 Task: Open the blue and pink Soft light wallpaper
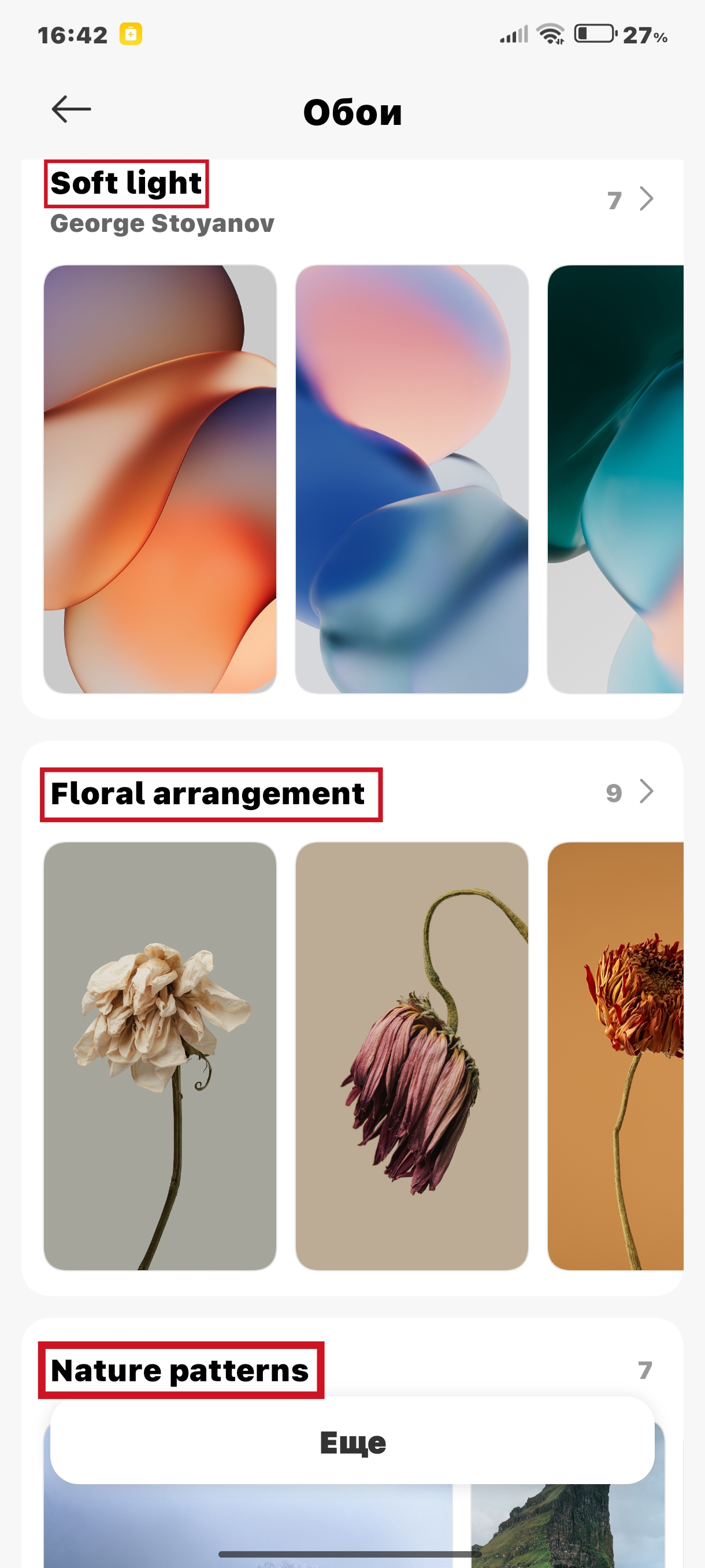[x=412, y=479]
